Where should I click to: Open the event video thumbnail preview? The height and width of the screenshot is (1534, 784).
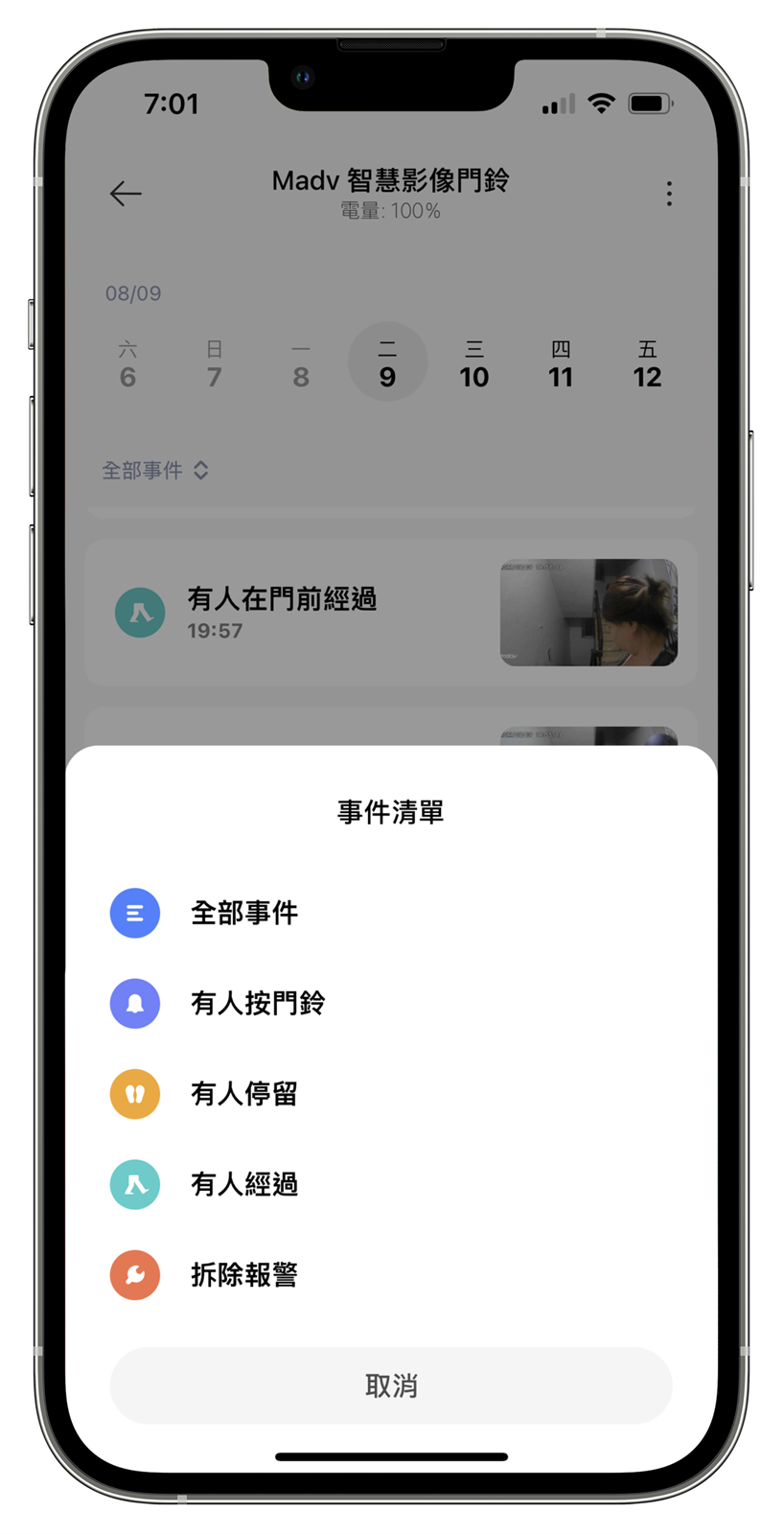(x=588, y=612)
